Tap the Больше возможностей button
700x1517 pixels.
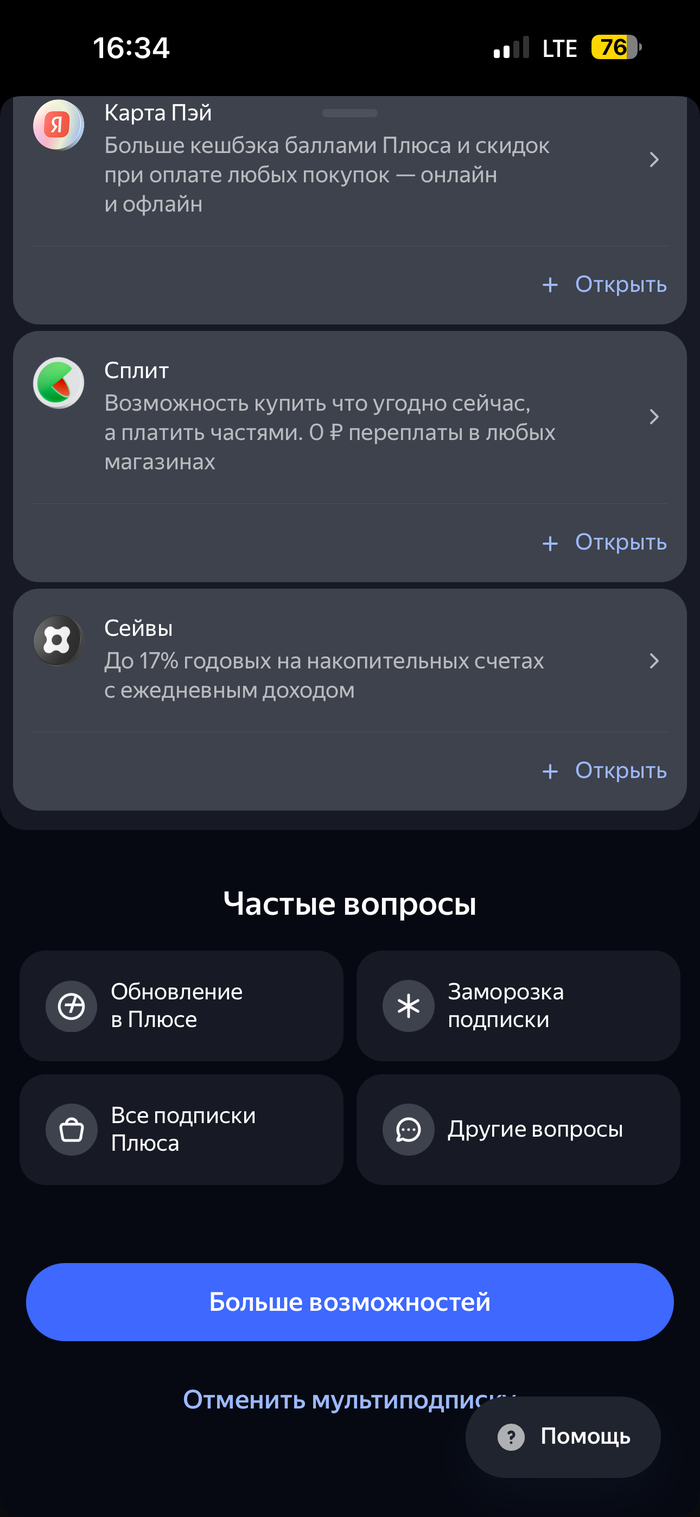[349, 1302]
